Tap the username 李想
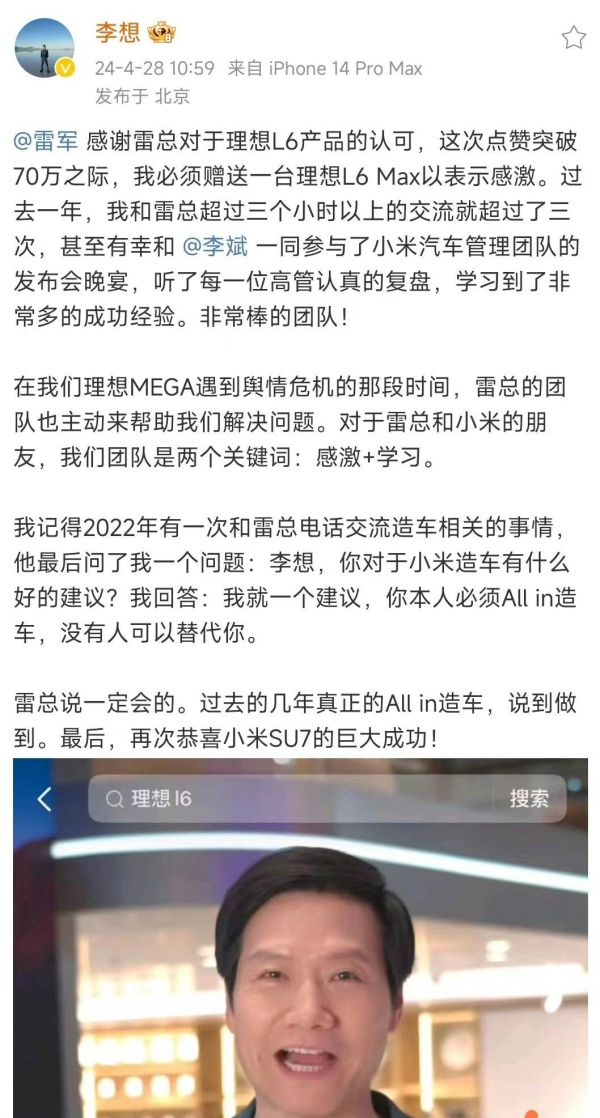600x1118 pixels. (x=118, y=33)
